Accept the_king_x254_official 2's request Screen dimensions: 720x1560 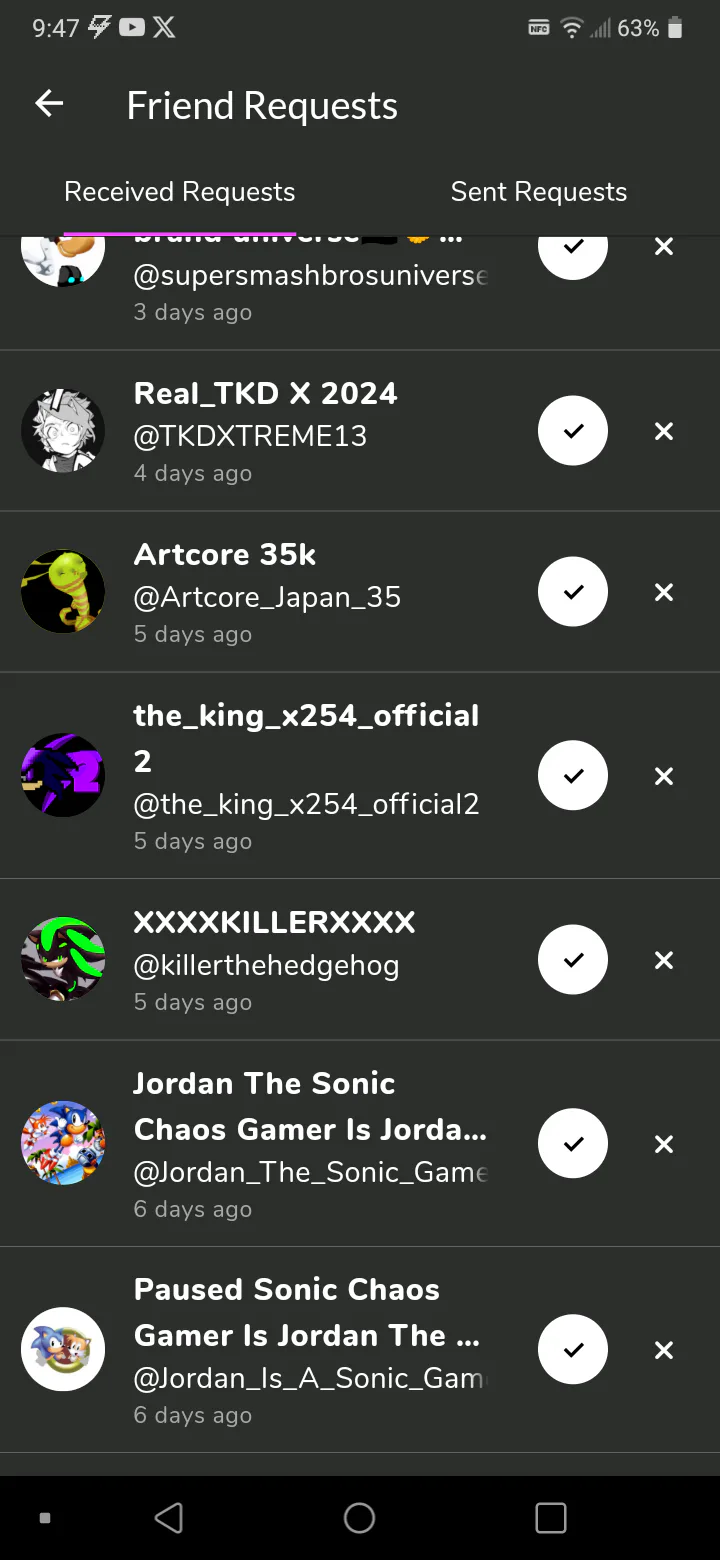coord(573,776)
